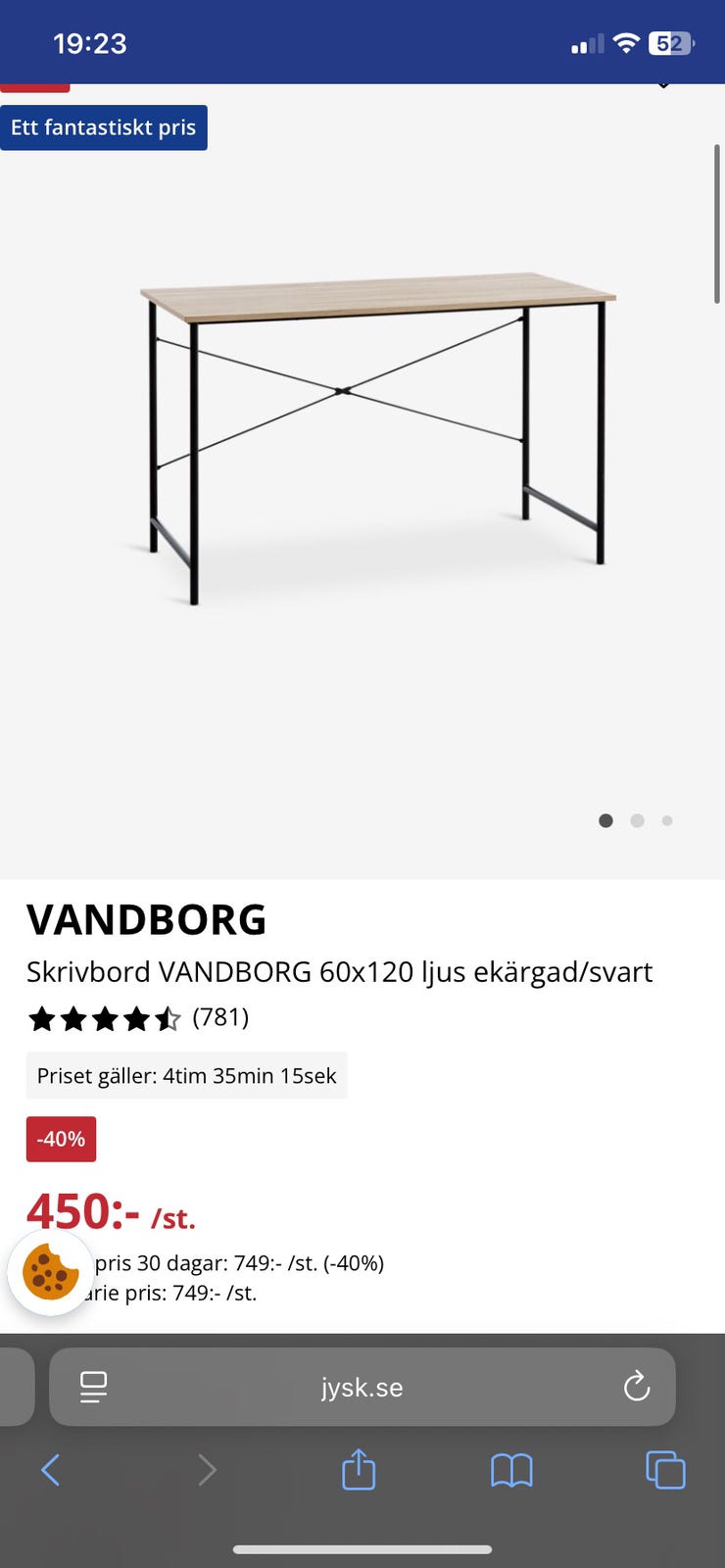This screenshot has height=1568, width=725.
Task: View the 781 customer reviews
Action: click(220, 1017)
